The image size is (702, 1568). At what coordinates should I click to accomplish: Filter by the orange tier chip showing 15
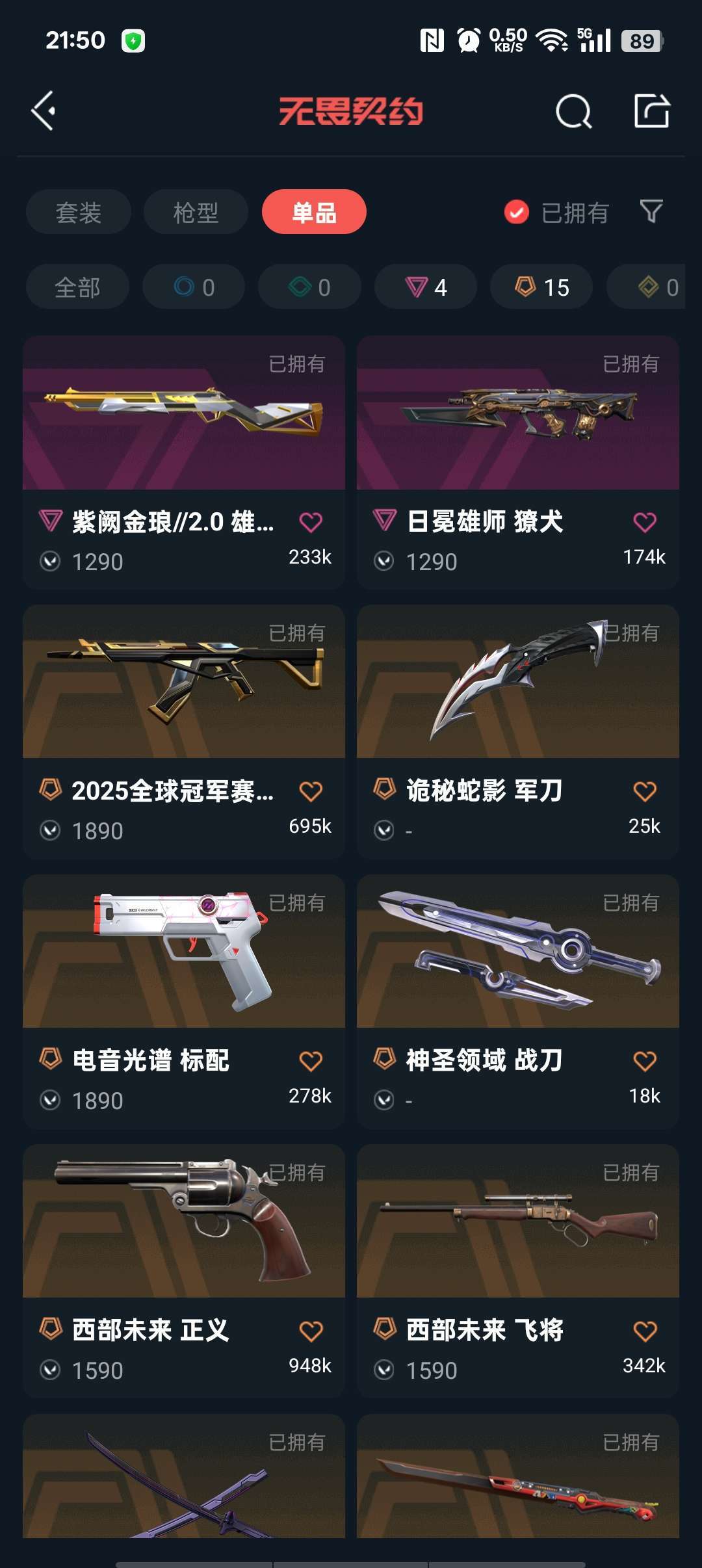(x=541, y=287)
